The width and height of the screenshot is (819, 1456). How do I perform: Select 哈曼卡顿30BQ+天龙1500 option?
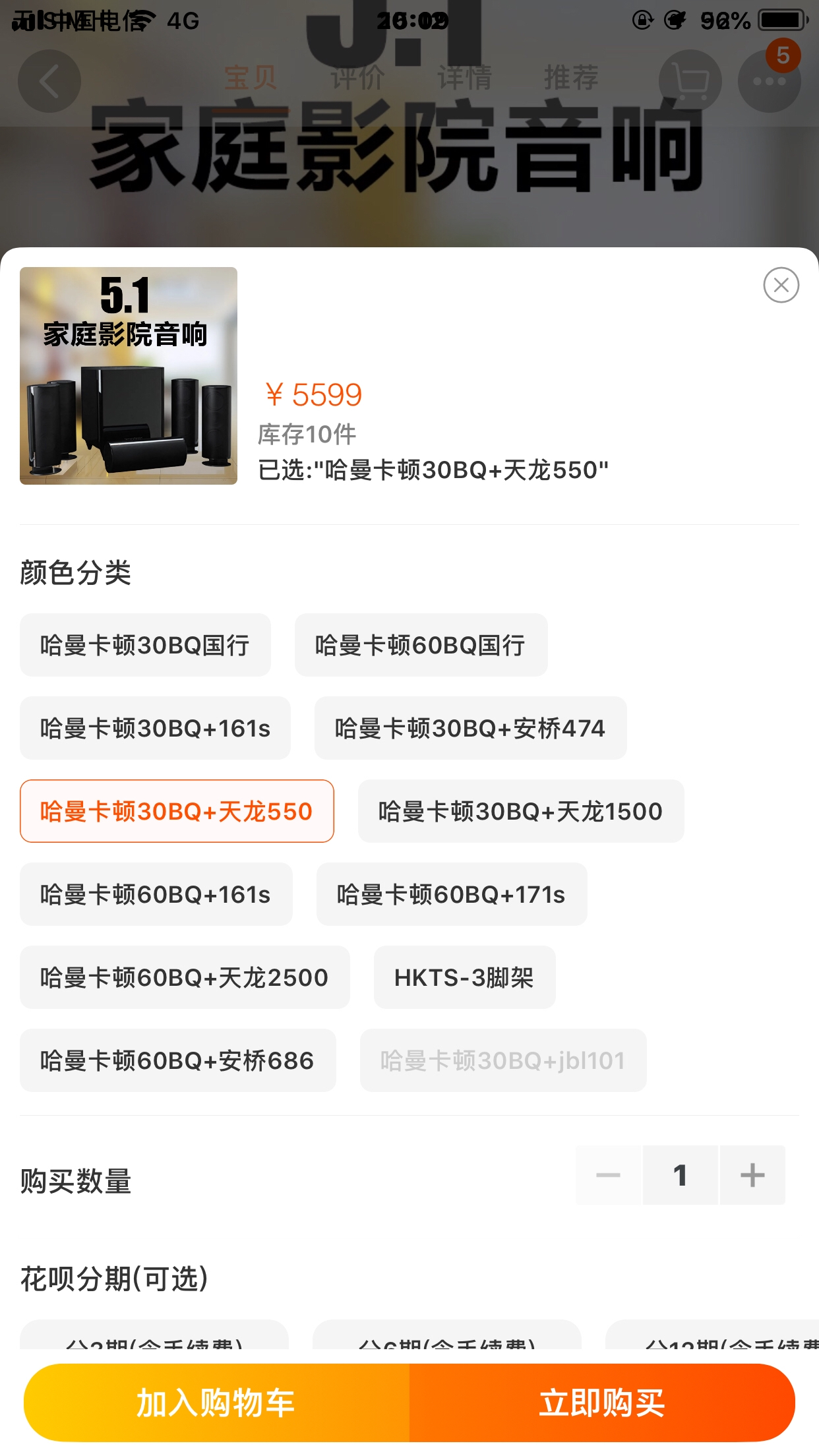click(x=520, y=811)
